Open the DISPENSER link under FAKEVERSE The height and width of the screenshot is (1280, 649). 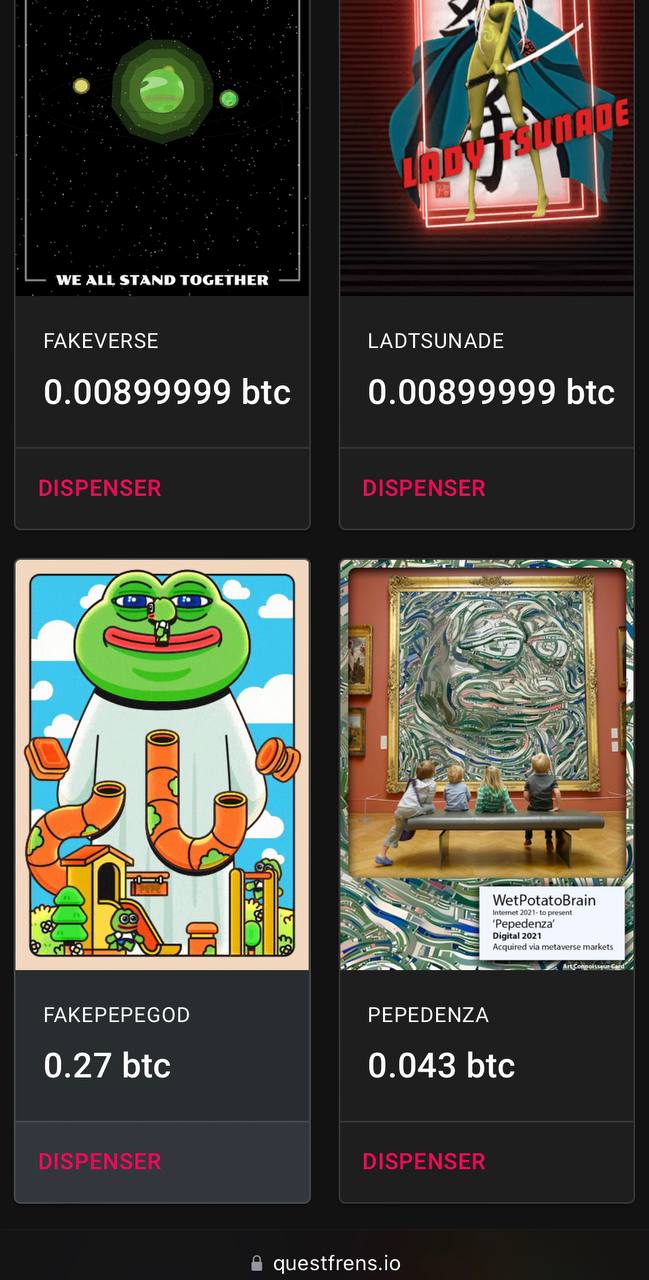click(99, 488)
